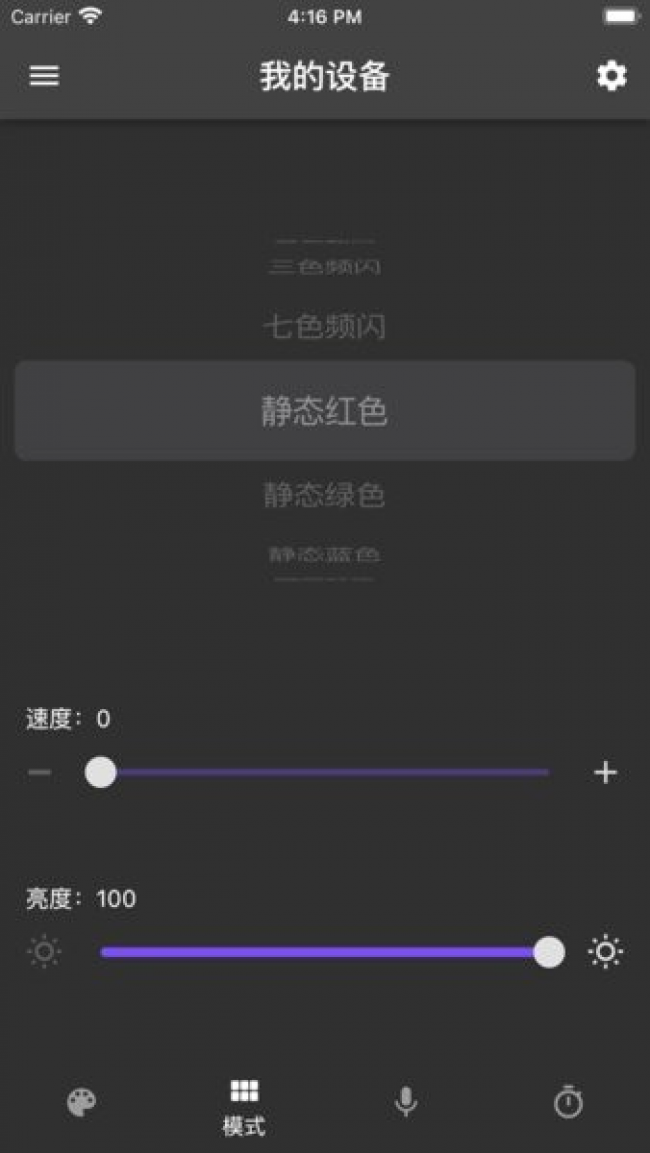Switch to the microphone tab
Image resolution: width=650 pixels, height=1153 pixels.
pyautogui.click(x=406, y=1102)
